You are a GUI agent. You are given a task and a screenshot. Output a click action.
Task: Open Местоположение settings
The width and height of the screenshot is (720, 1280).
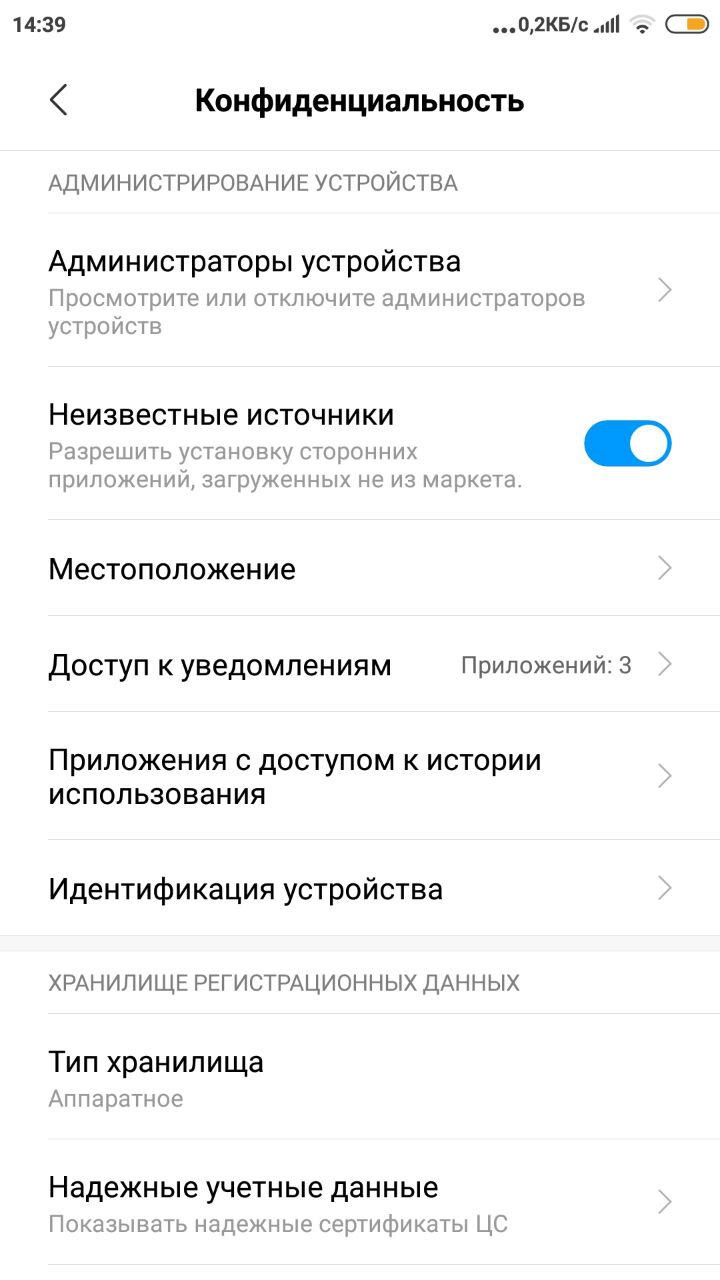pyautogui.click(x=360, y=568)
